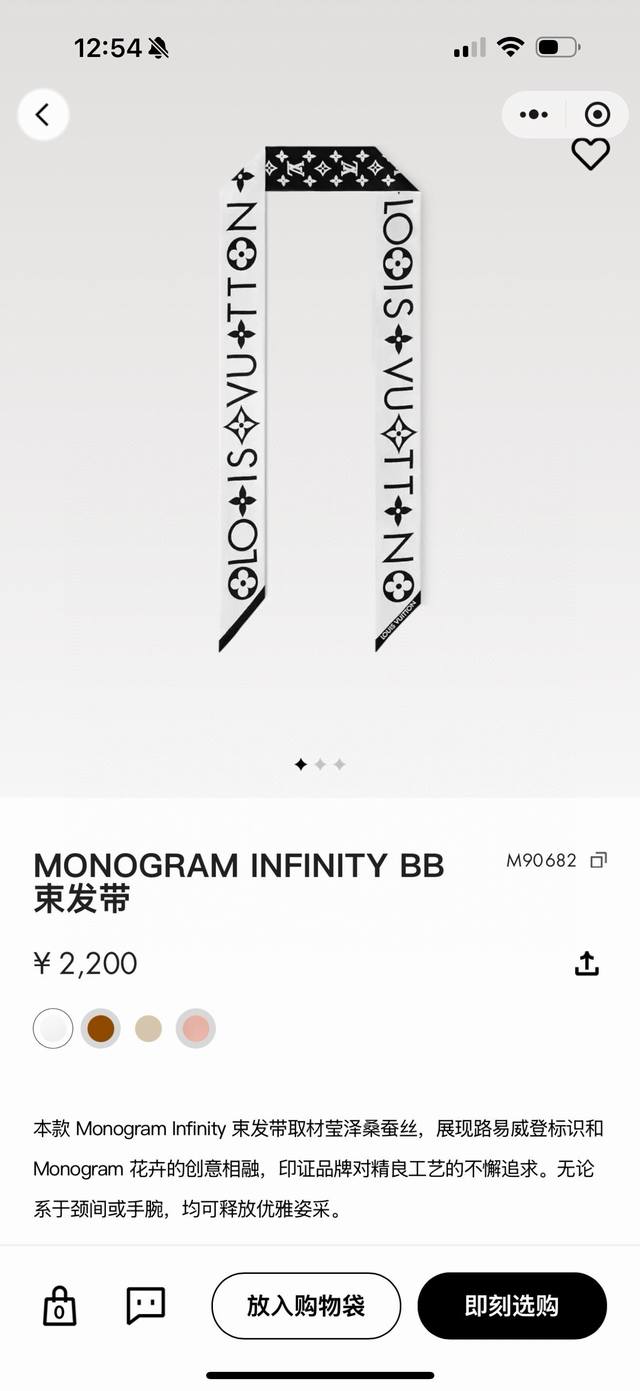Pick the pink color swatch
The width and height of the screenshot is (640, 1391).
point(196,1028)
